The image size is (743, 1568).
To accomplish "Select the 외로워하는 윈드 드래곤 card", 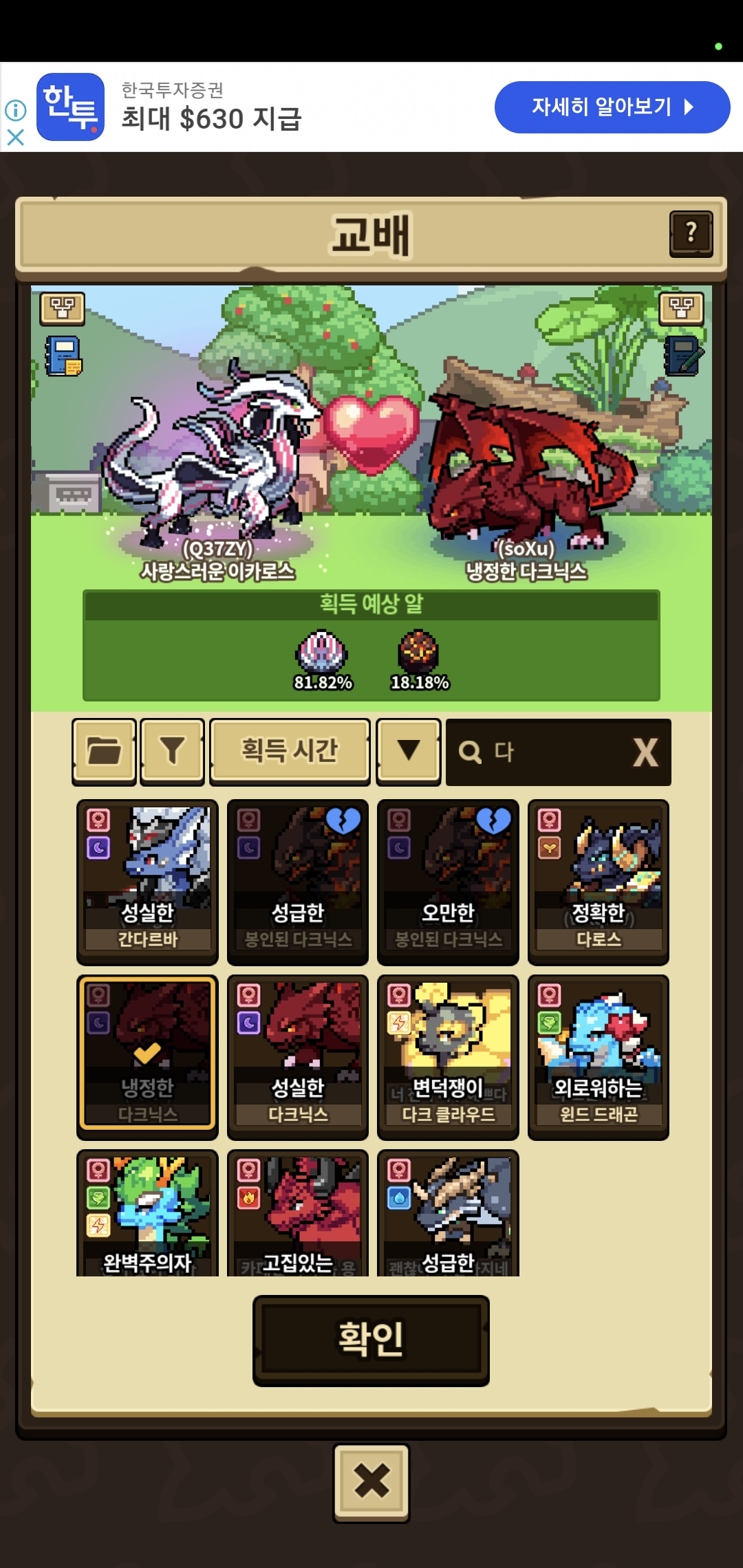I will tap(598, 1056).
